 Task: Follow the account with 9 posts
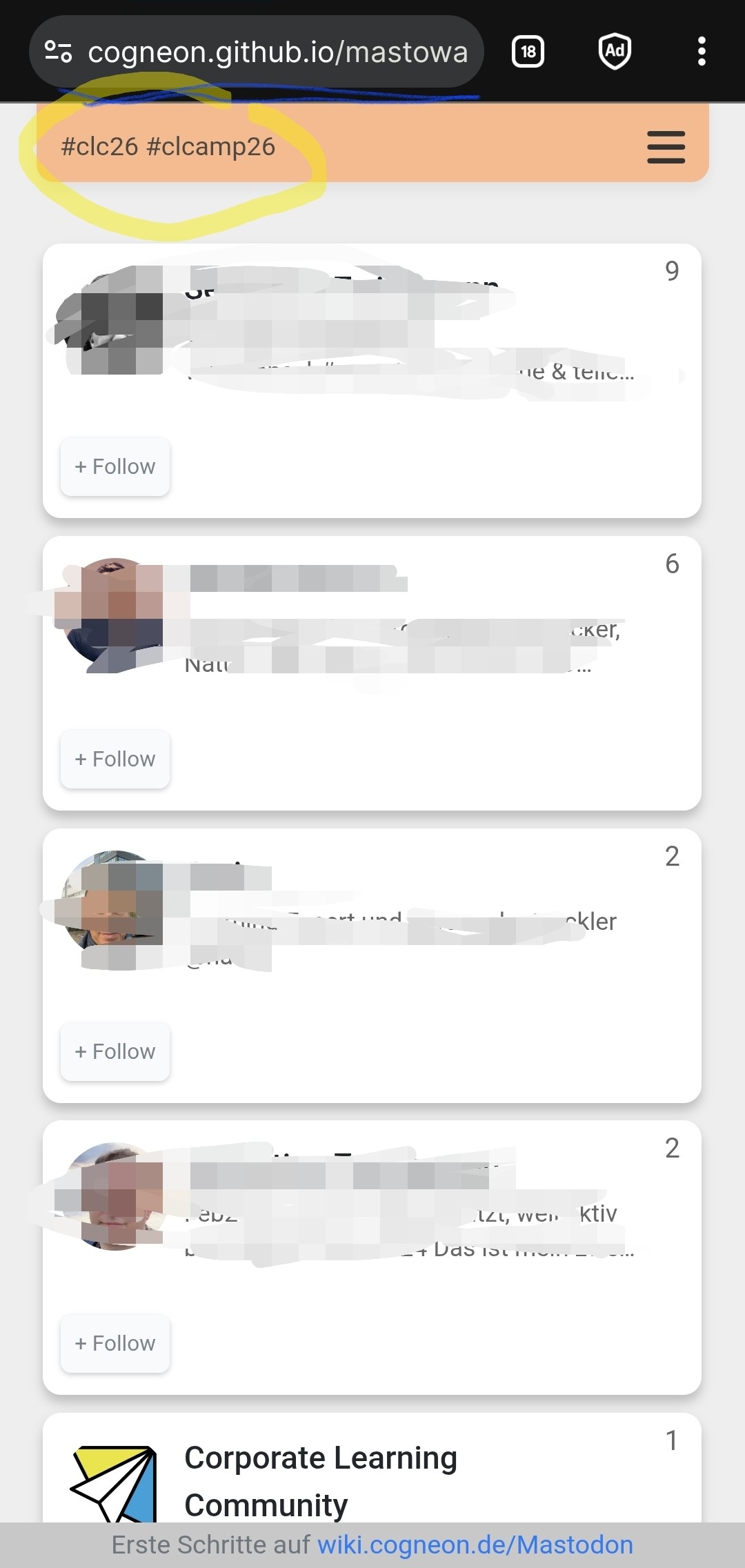tap(115, 467)
